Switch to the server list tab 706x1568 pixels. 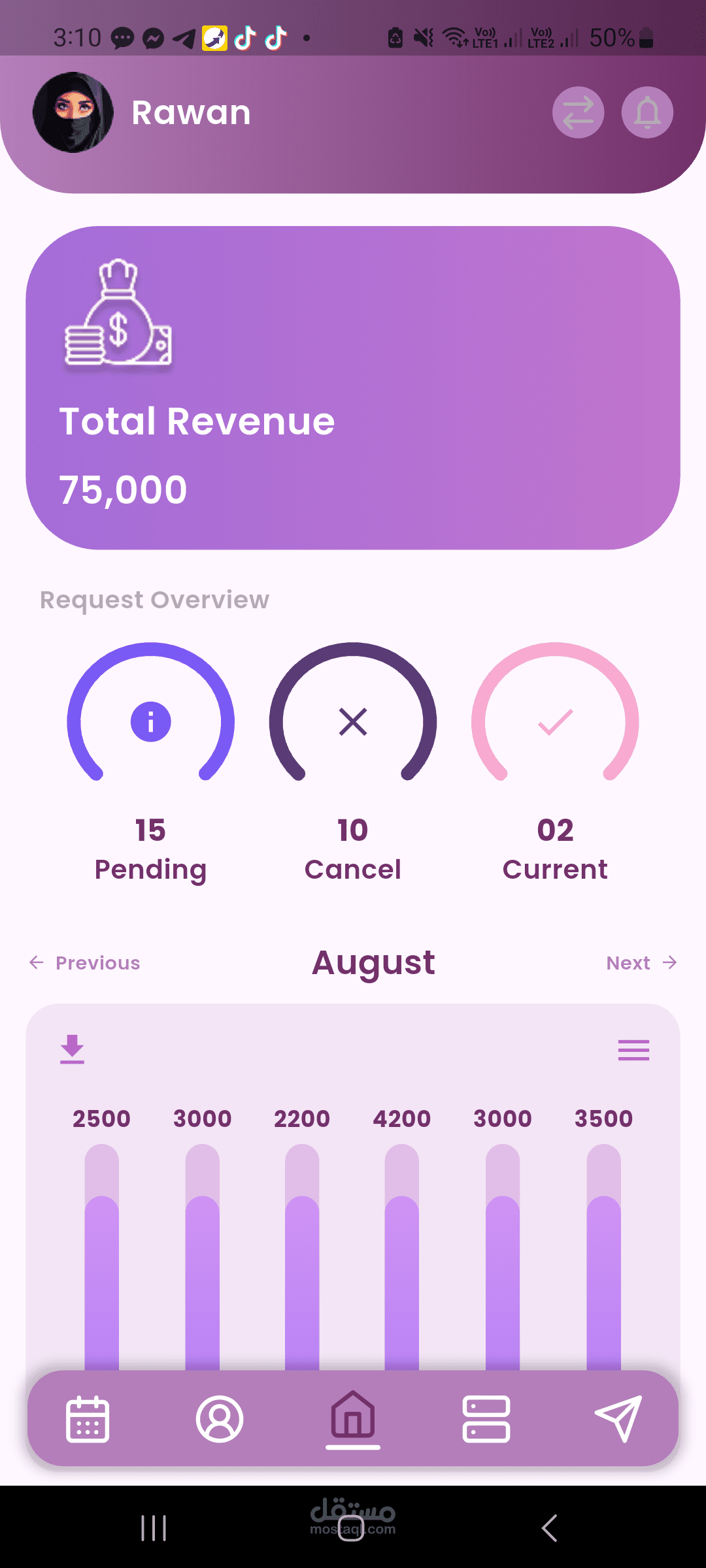[x=486, y=1419]
